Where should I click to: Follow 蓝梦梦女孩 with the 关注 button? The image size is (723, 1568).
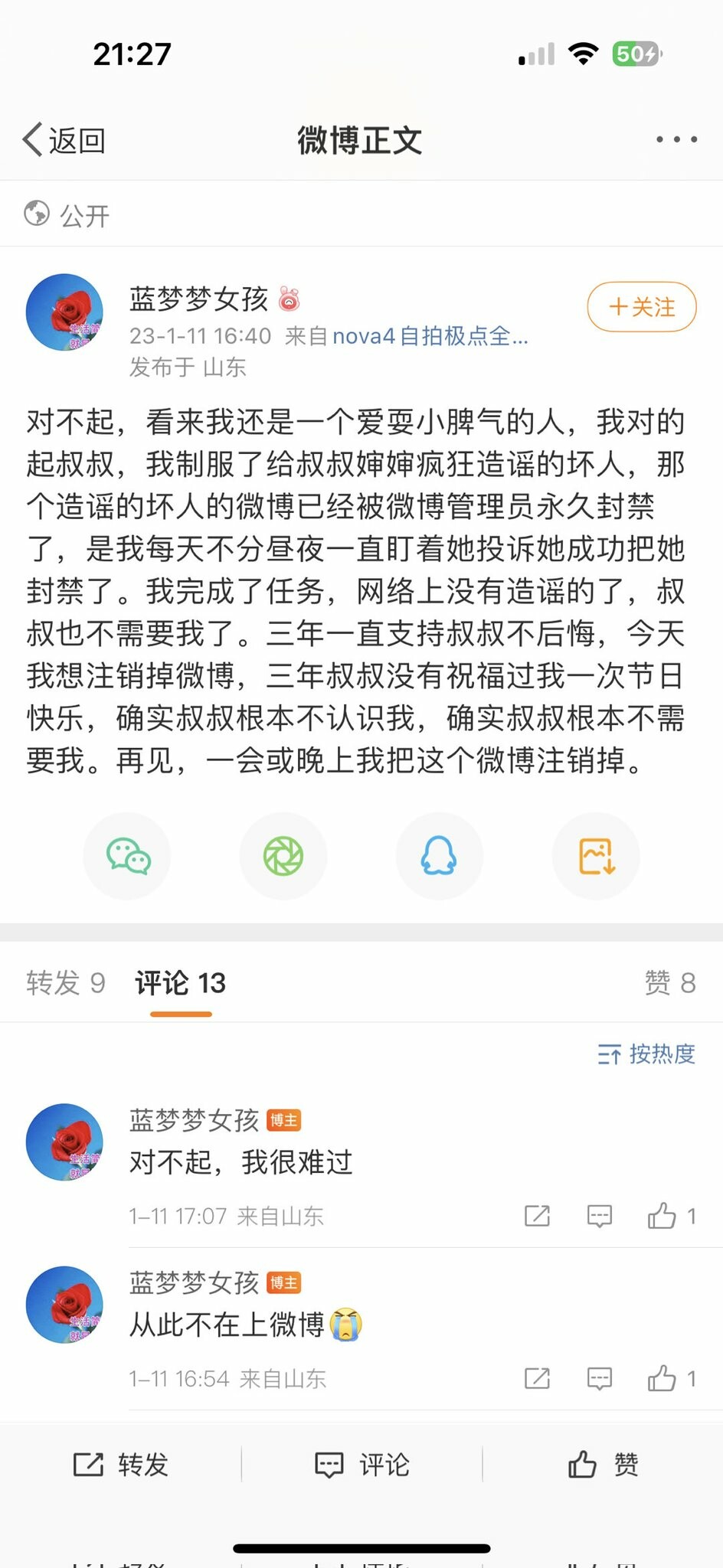(x=642, y=307)
